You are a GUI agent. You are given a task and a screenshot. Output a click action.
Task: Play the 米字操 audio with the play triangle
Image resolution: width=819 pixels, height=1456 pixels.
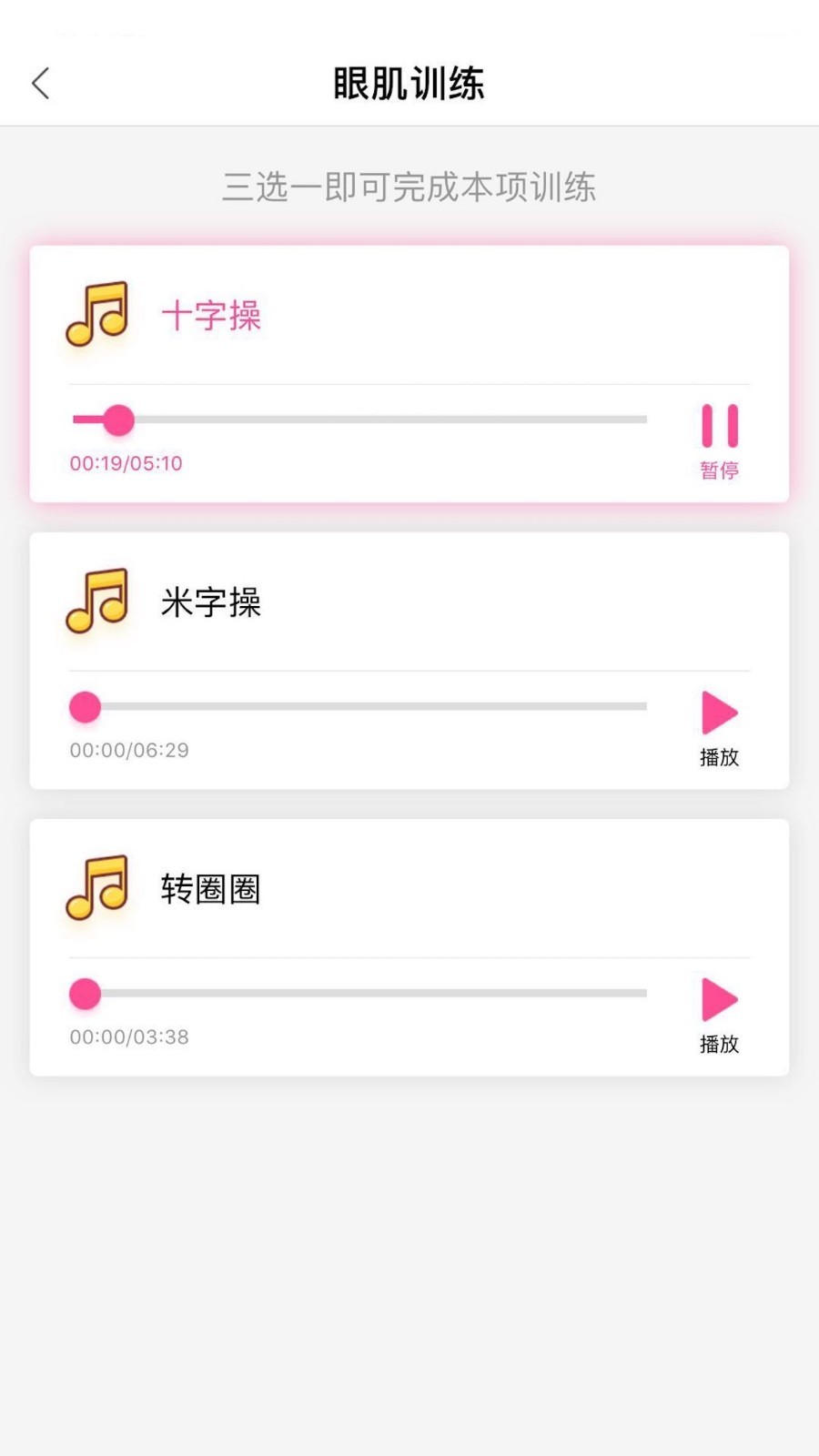tap(718, 713)
